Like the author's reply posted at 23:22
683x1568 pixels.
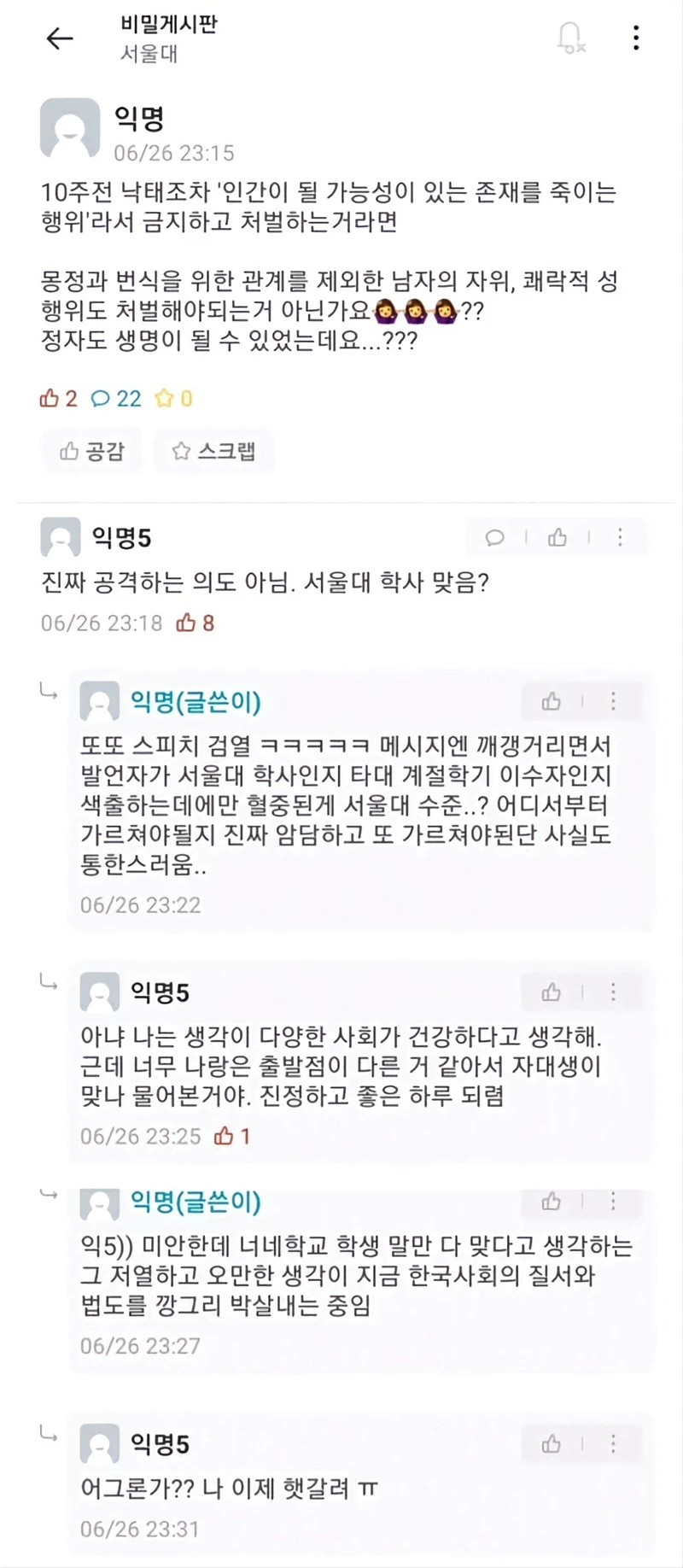552,701
